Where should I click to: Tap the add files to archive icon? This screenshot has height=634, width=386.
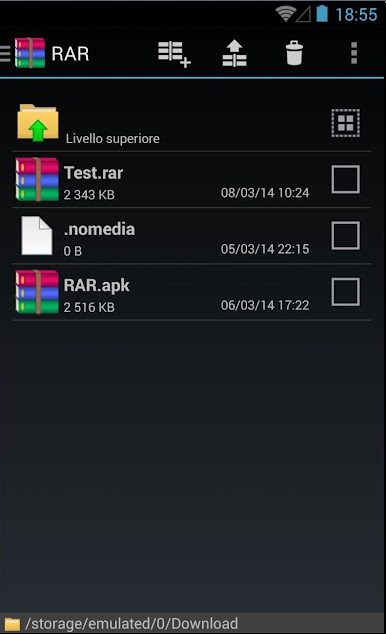[x=174, y=54]
